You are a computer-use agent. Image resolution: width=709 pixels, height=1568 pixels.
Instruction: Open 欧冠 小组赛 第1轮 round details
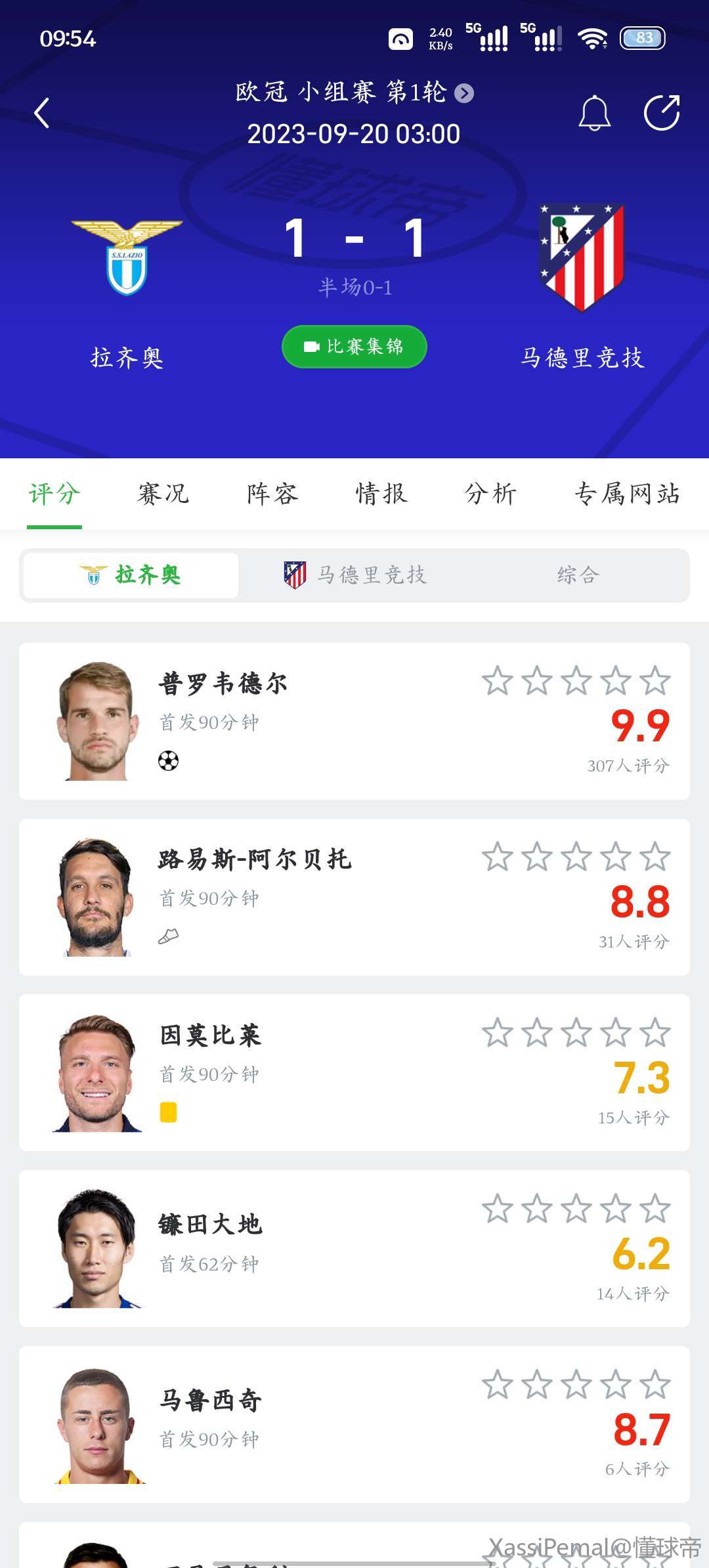coord(354,93)
